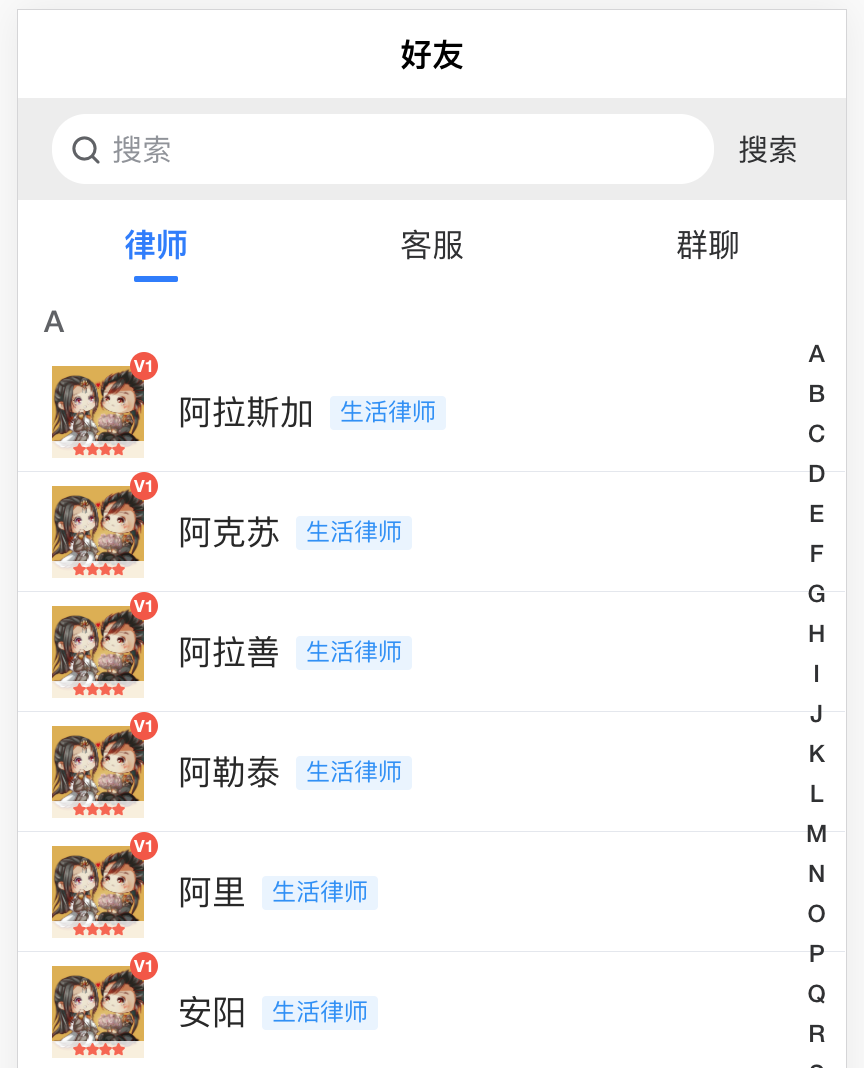864x1068 pixels.
Task: Click the V1 badge on 安阳's avatar
Action: [x=143, y=966]
